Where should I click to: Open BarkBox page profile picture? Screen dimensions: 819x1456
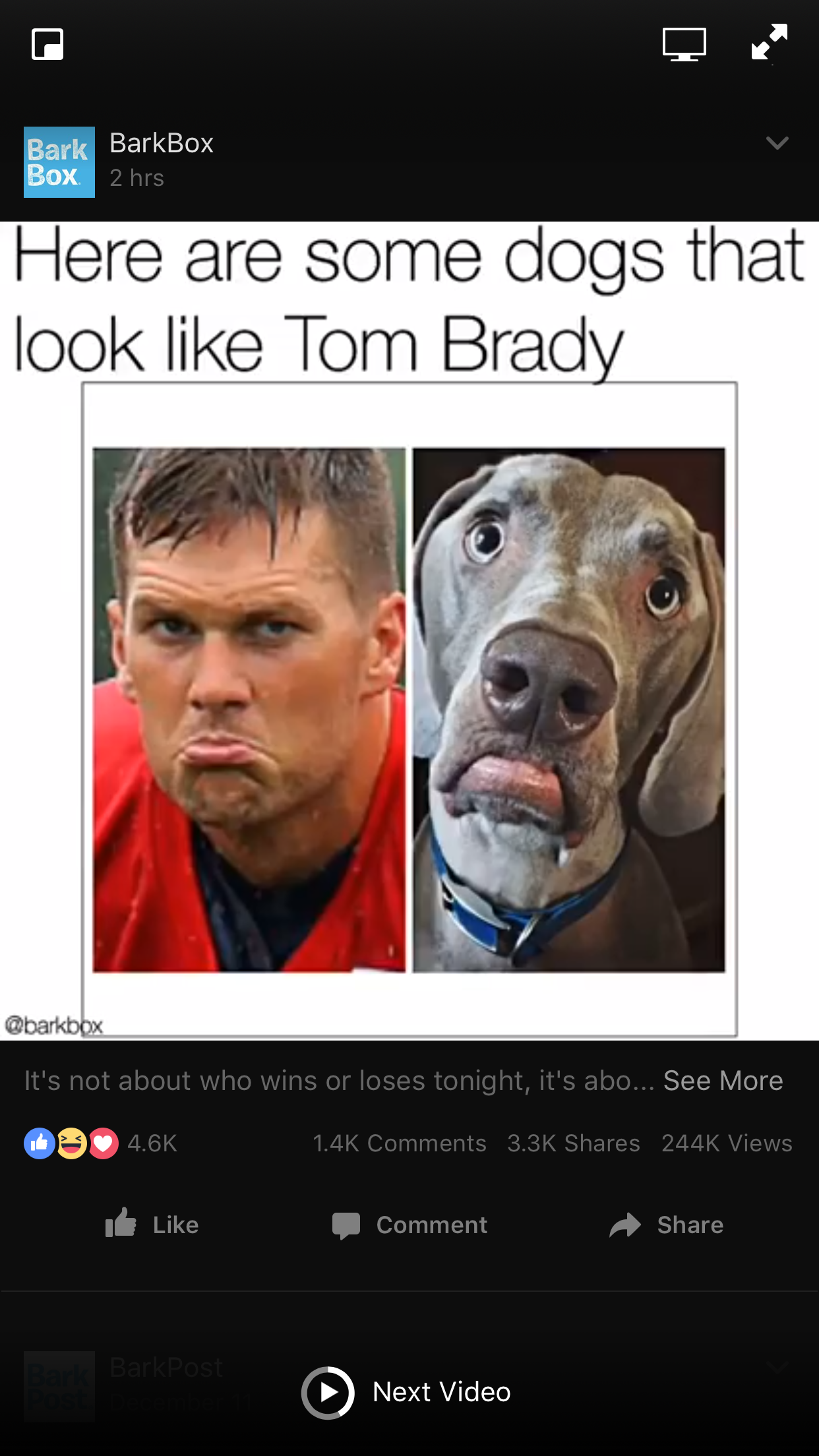pyautogui.click(x=59, y=162)
